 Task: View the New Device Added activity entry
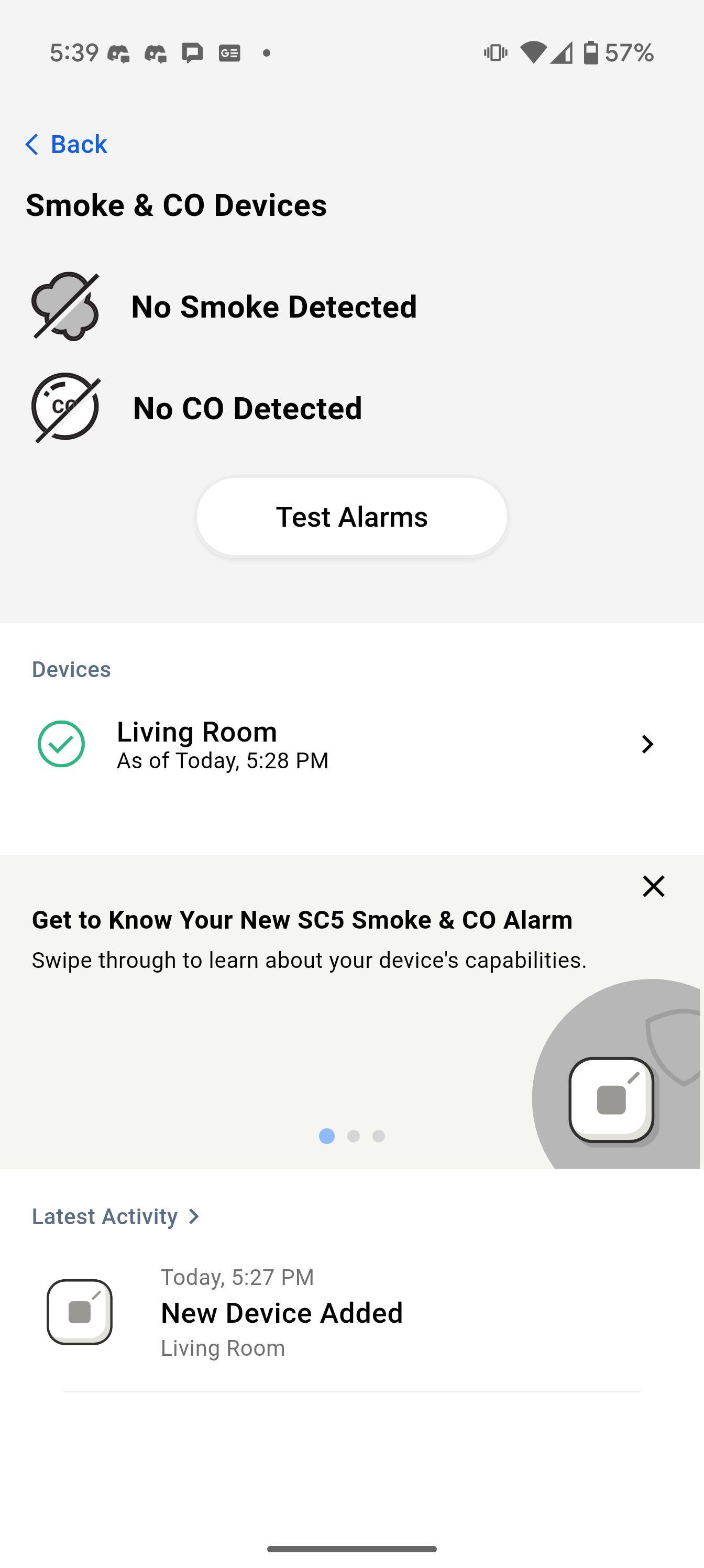351,1312
